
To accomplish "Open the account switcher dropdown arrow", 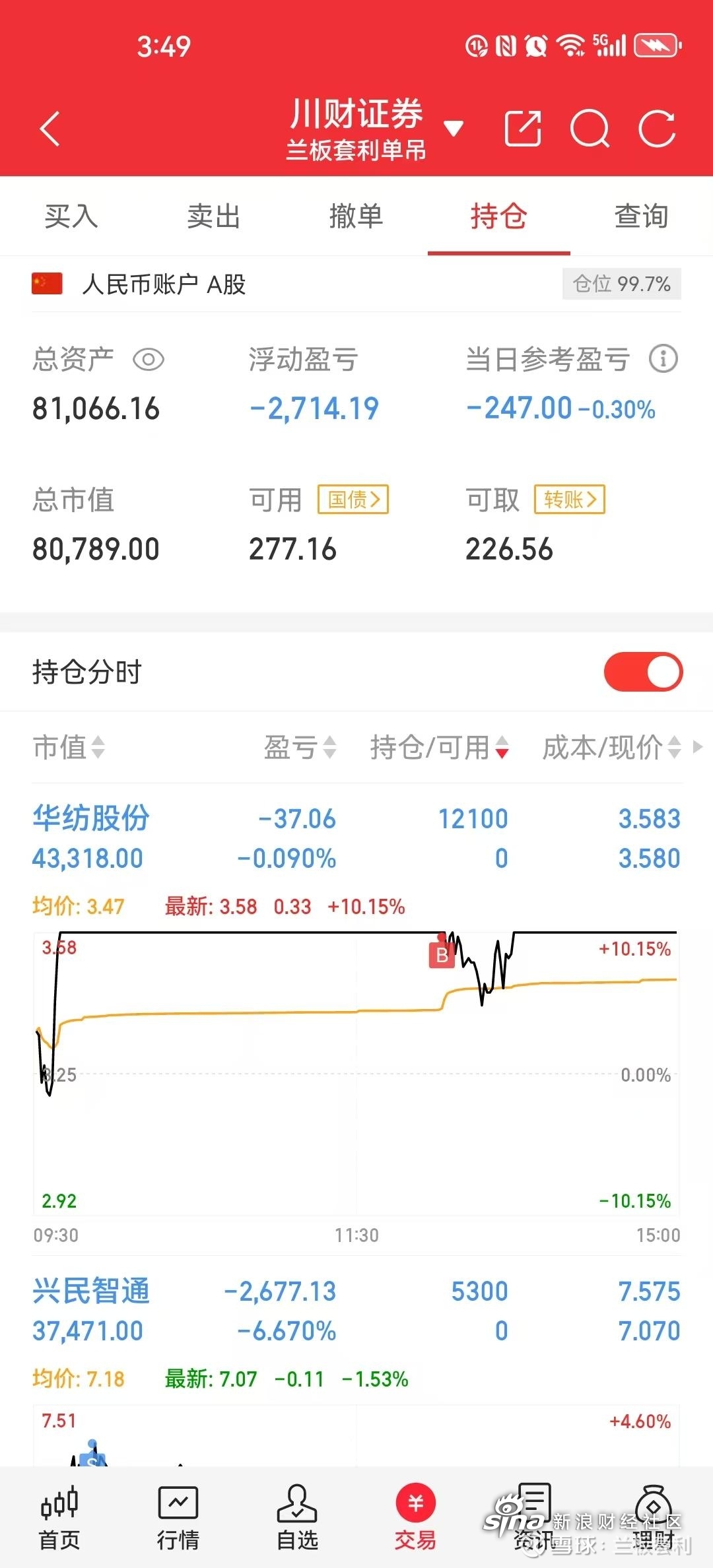I will point(454,128).
